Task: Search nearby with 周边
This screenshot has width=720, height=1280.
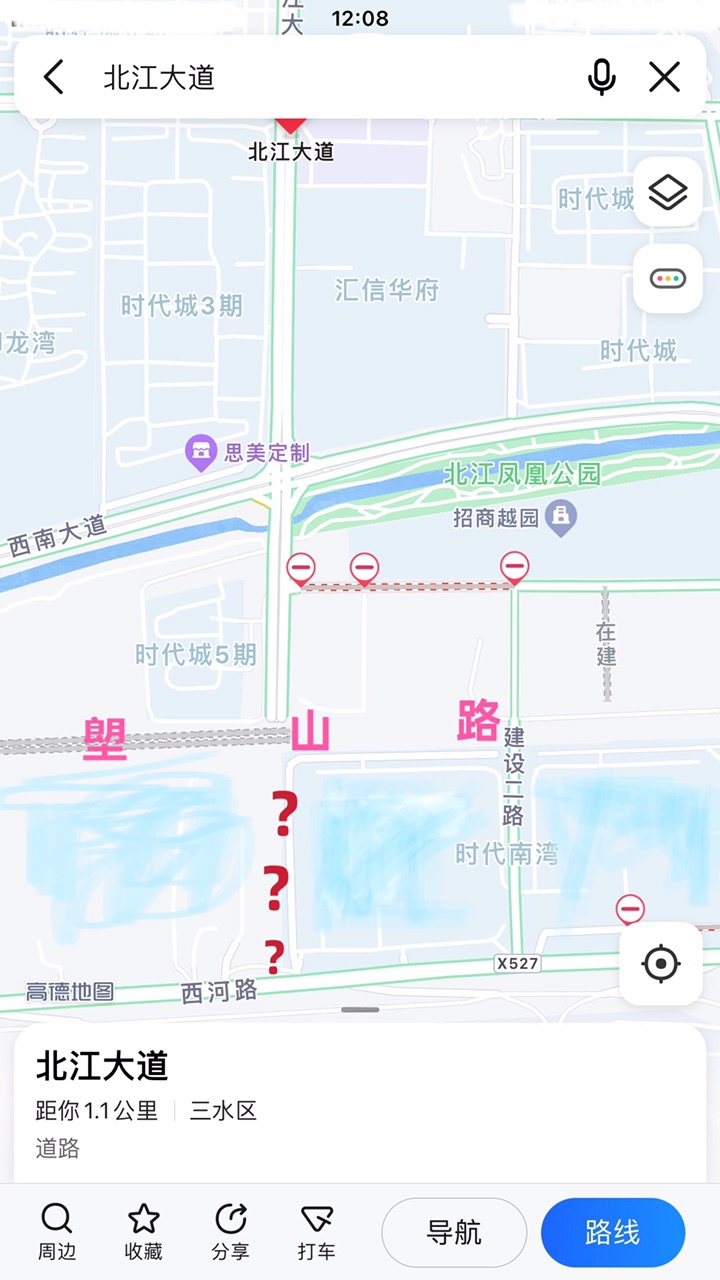Action: (x=57, y=1231)
